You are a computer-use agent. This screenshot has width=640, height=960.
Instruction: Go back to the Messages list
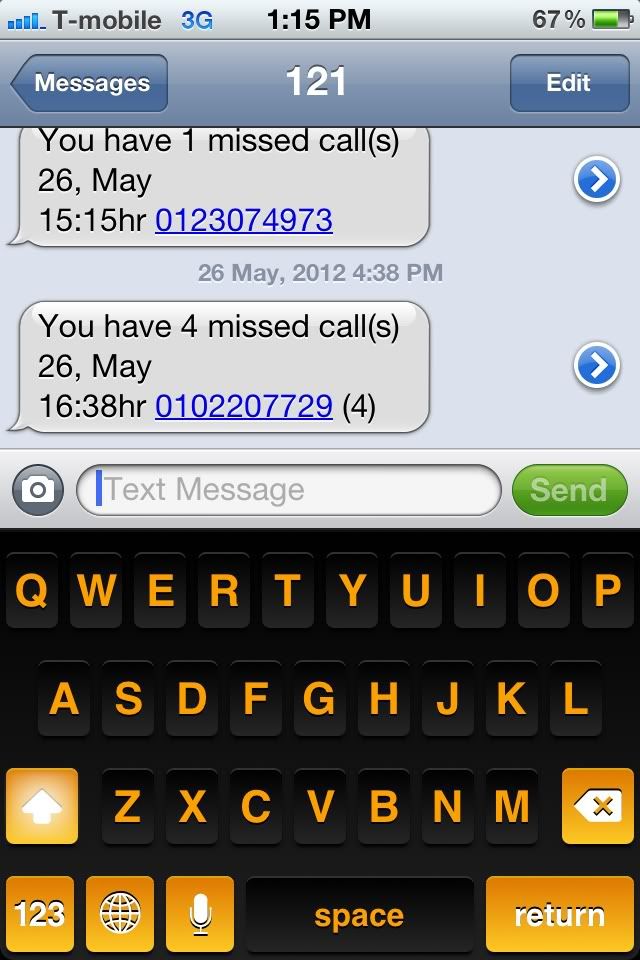click(x=90, y=83)
